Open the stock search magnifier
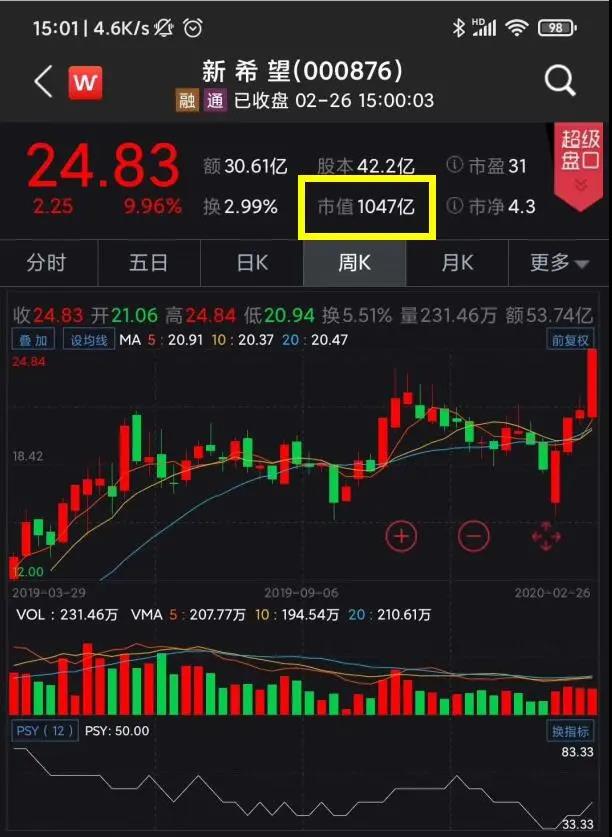This screenshot has height=837, width=612. 560,81
